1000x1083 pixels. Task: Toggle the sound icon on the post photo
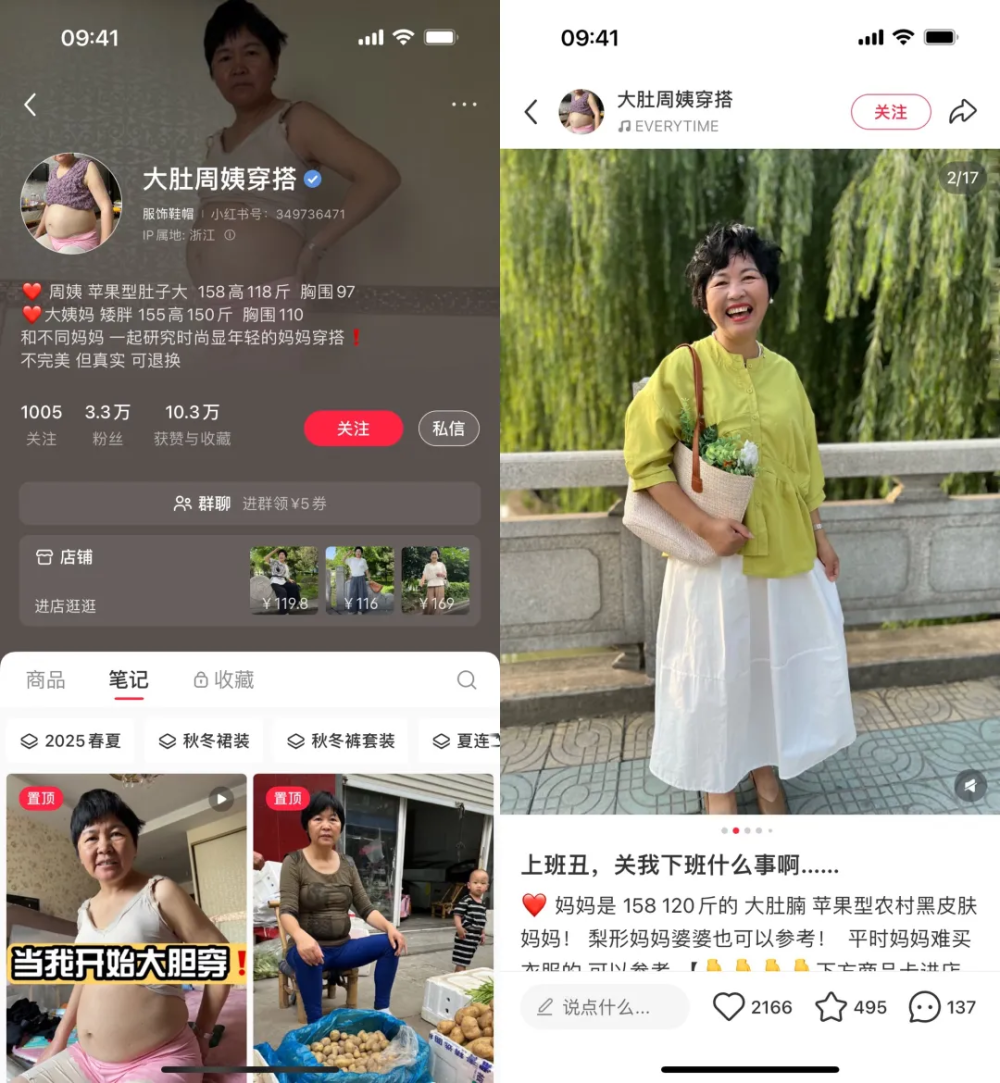tap(969, 786)
